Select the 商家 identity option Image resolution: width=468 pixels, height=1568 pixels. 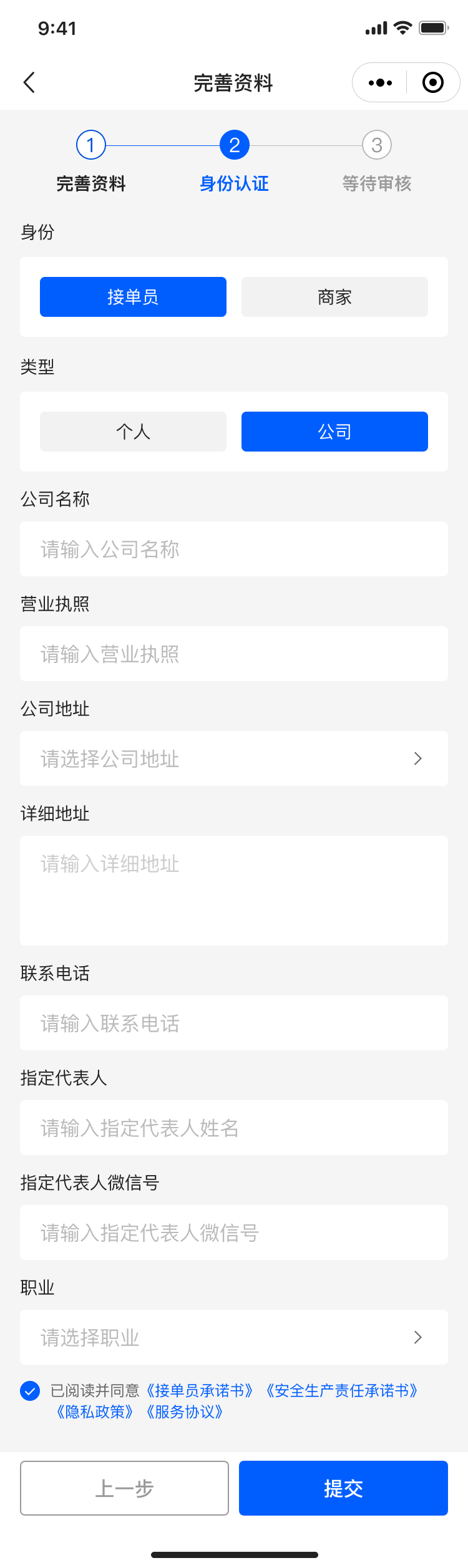tap(334, 297)
